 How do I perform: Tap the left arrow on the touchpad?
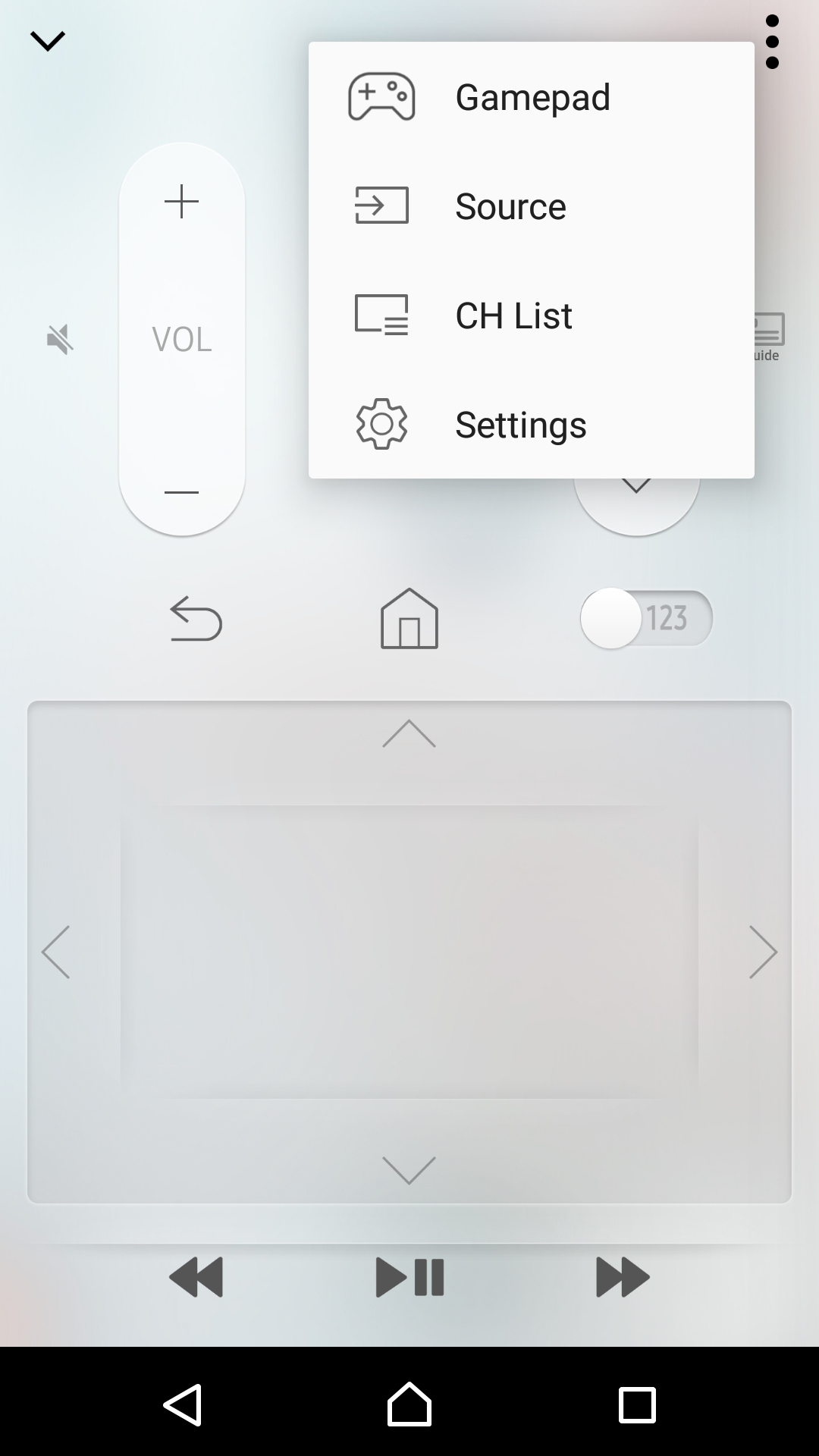56,952
